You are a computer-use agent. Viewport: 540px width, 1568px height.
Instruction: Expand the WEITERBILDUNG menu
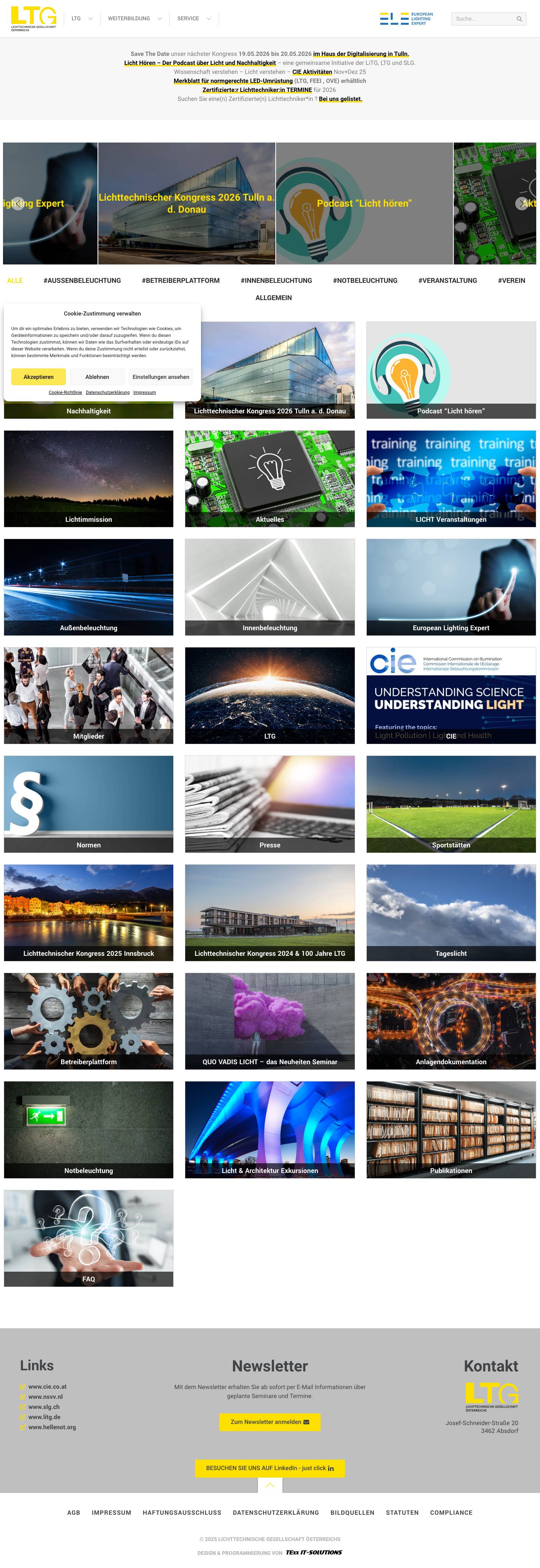coord(129,18)
